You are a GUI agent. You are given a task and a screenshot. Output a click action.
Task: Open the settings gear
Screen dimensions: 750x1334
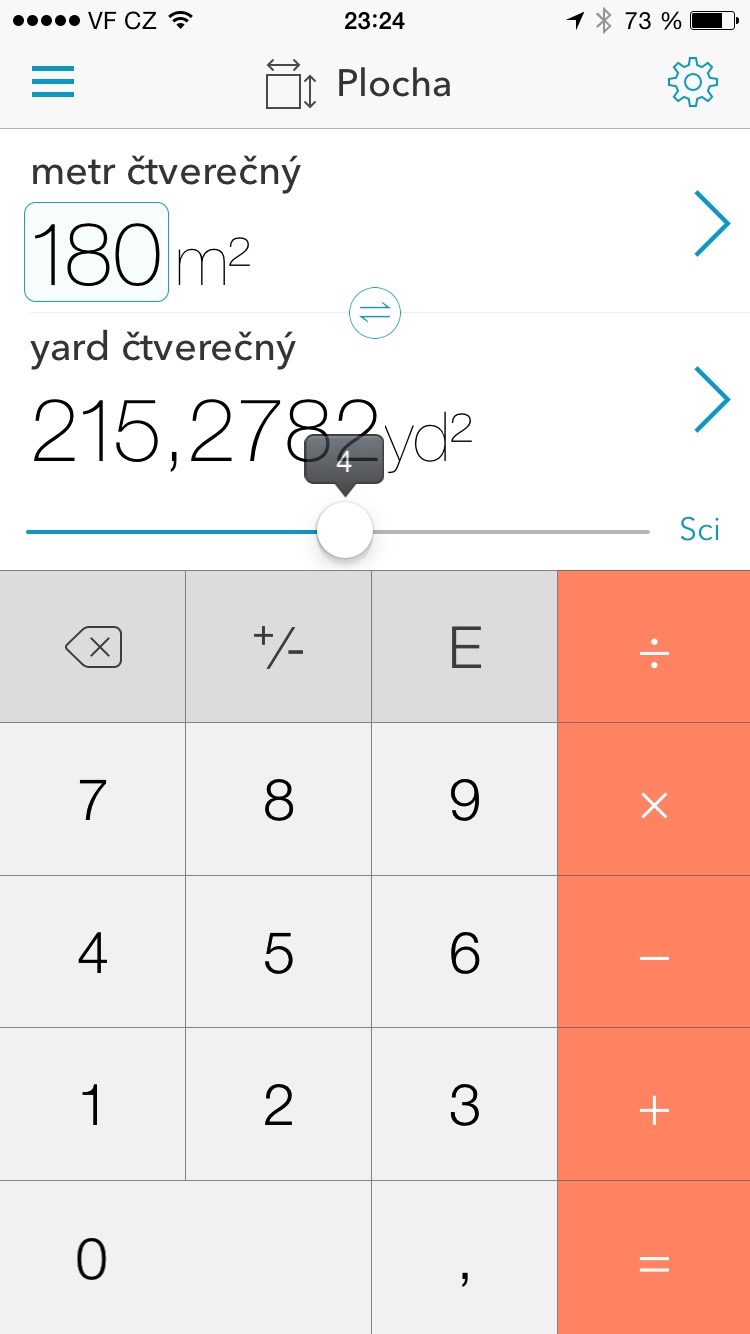click(x=692, y=82)
